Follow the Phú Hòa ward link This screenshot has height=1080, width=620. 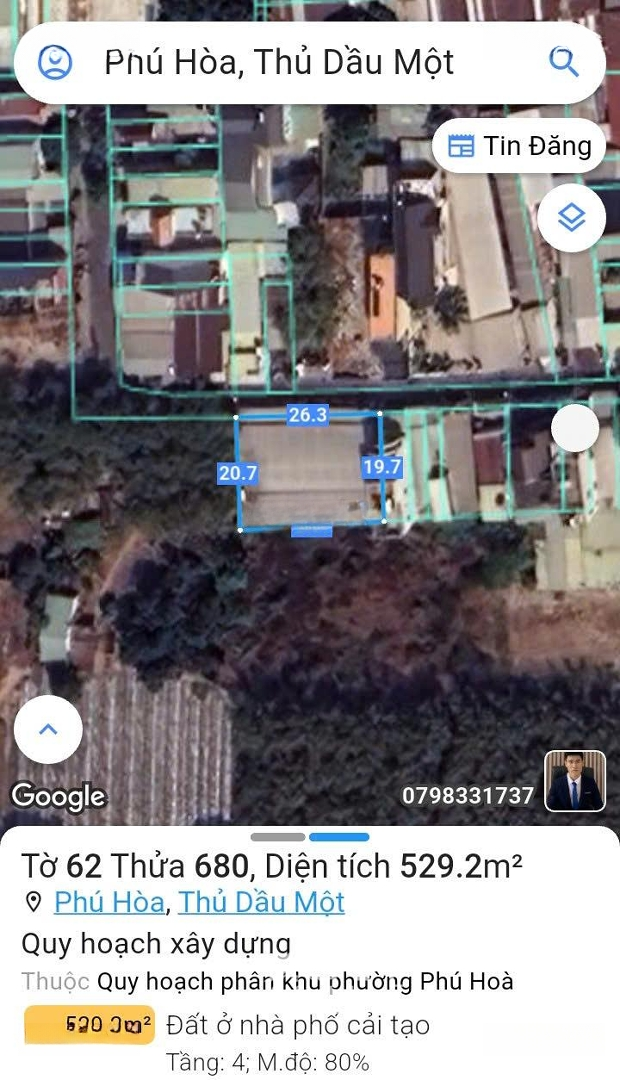(109, 902)
